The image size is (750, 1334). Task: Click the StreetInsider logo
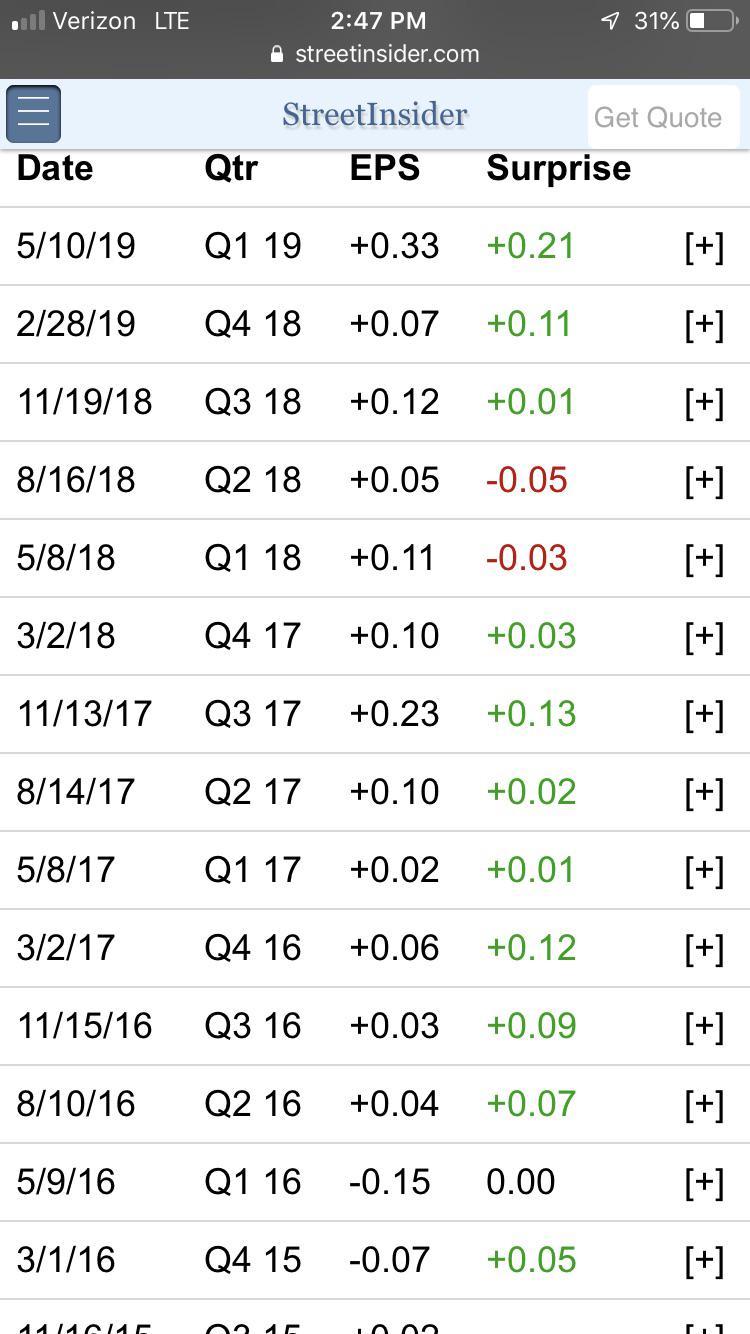[x=375, y=114]
